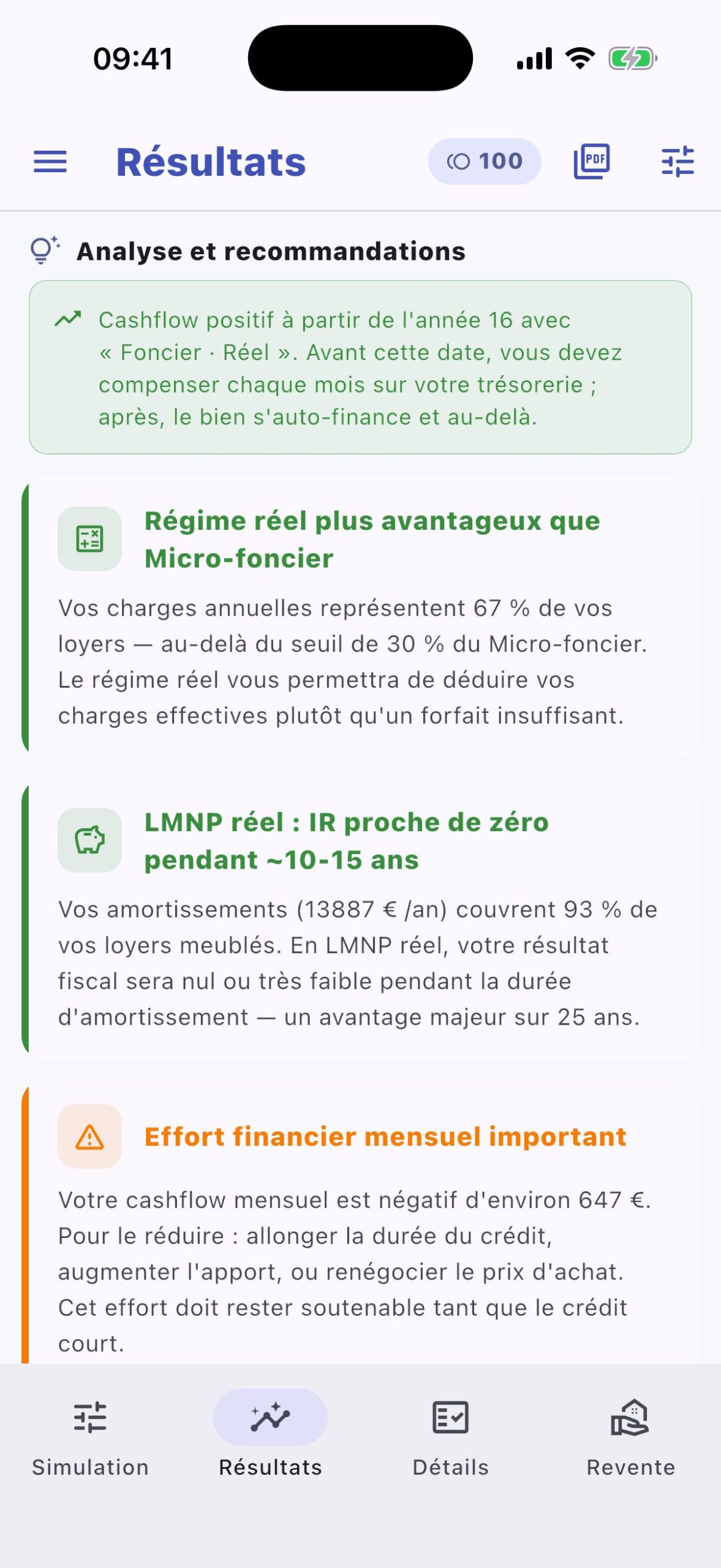Tap the score indicator showing 100

point(485,160)
